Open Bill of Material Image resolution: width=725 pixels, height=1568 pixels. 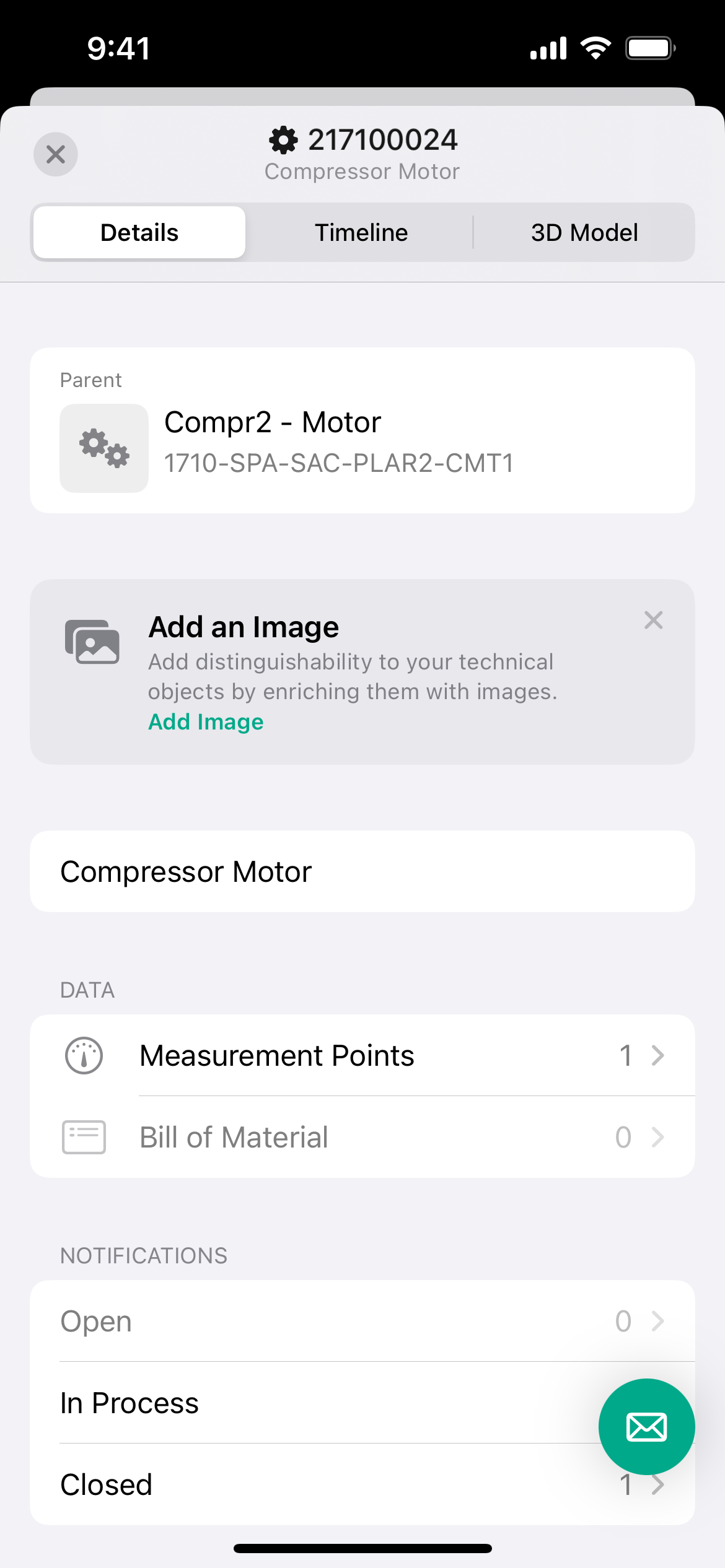point(362,1137)
